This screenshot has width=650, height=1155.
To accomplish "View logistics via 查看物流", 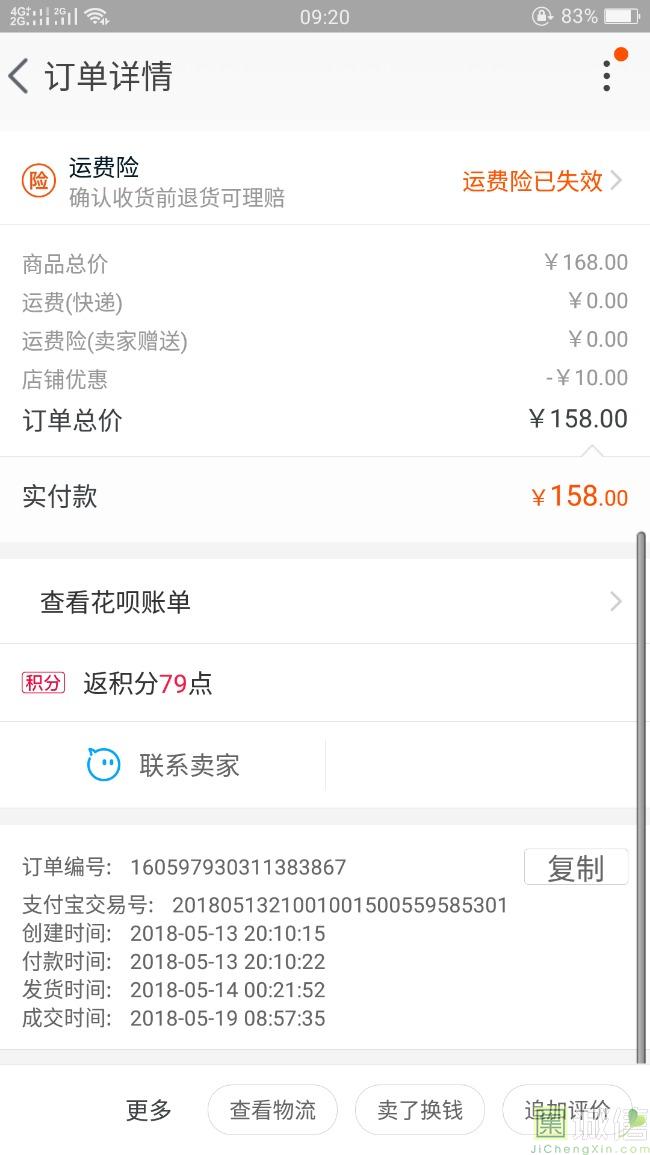I will (273, 1110).
